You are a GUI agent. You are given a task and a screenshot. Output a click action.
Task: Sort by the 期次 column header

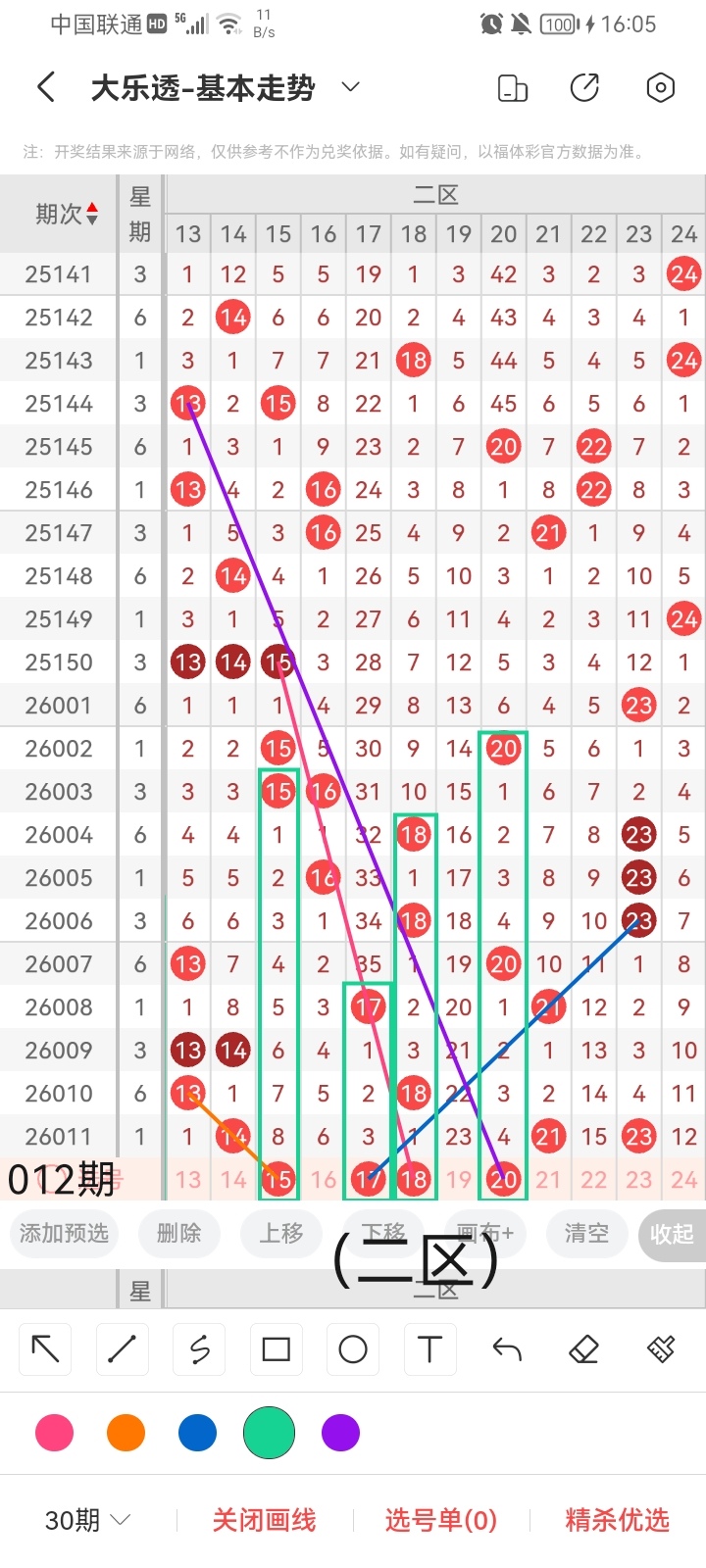click(x=67, y=214)
